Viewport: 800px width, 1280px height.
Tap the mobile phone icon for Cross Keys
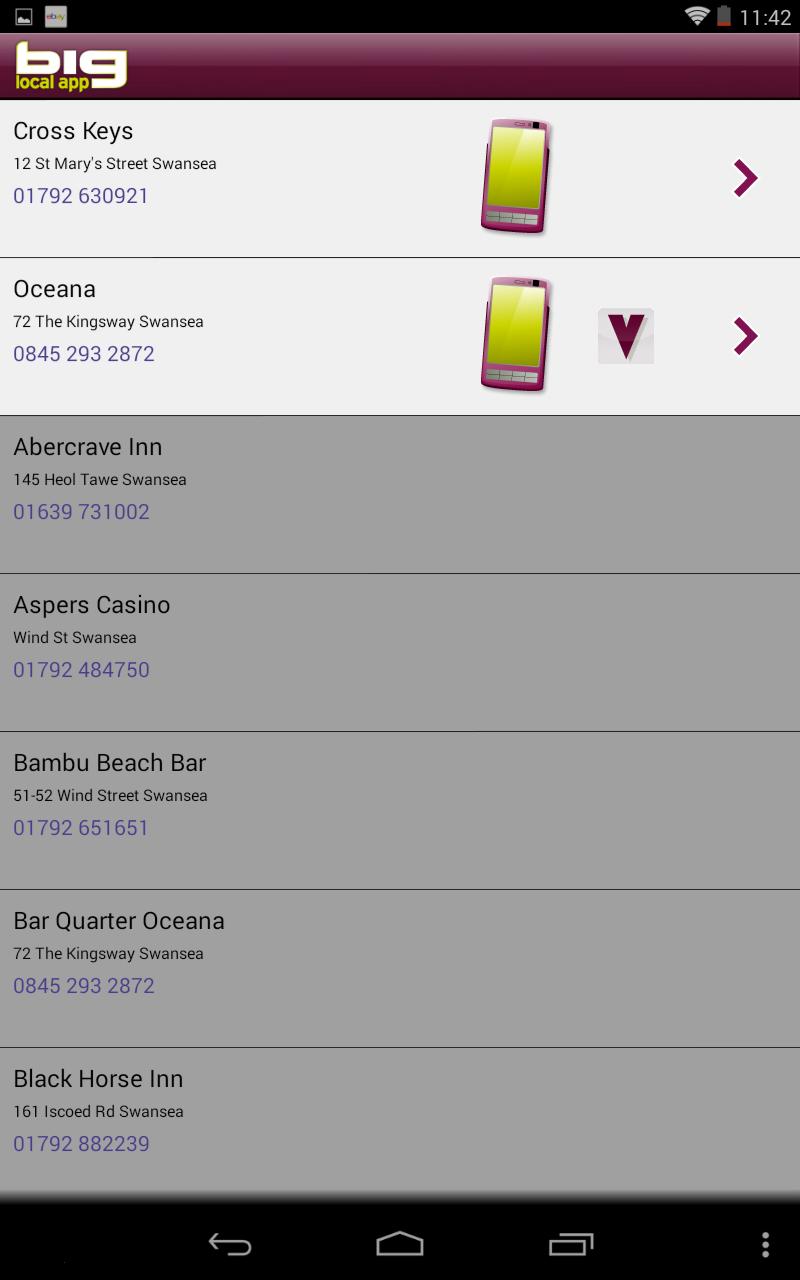coord(516,177)
